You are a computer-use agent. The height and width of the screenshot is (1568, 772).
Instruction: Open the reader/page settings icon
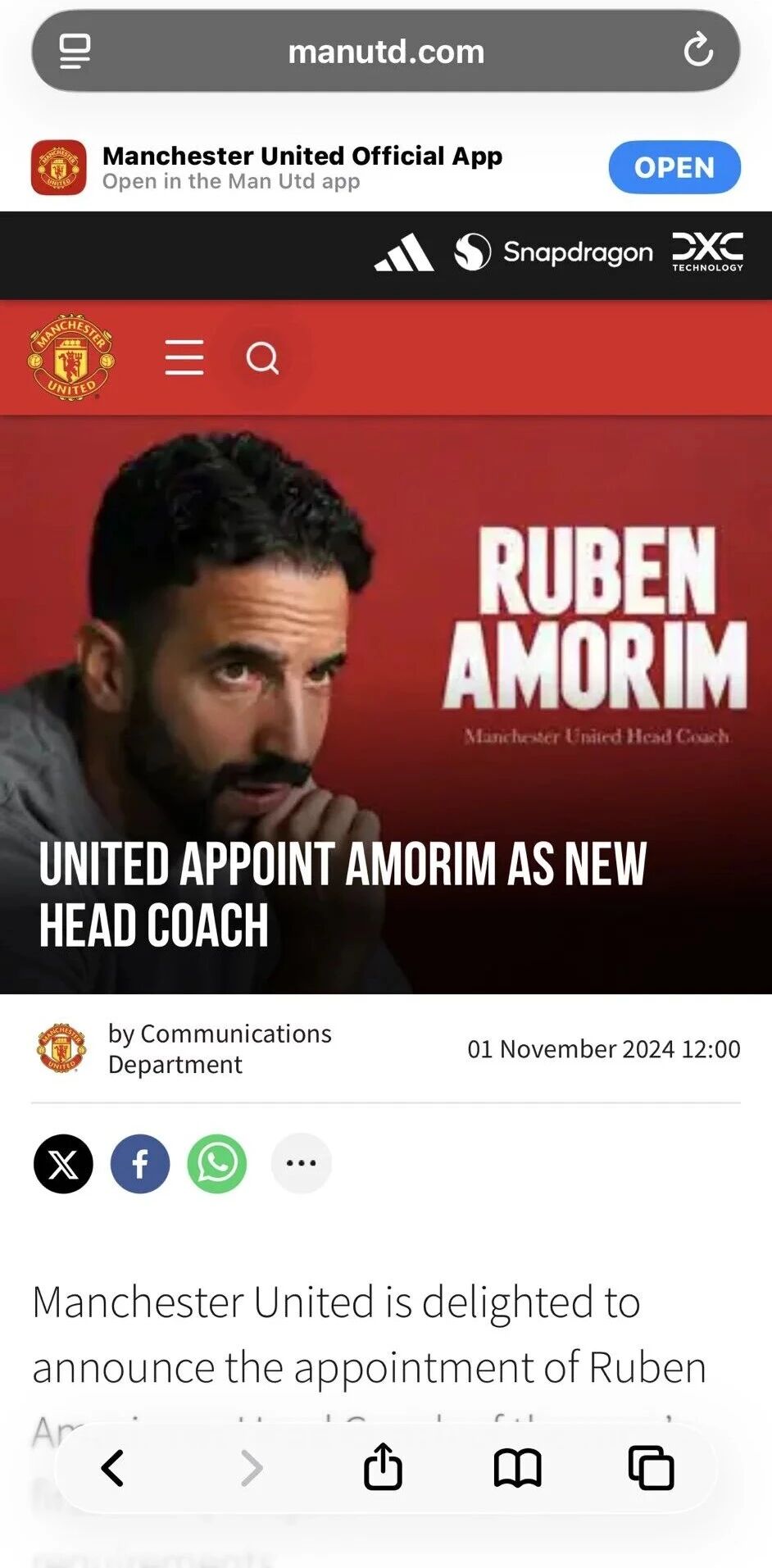[x=75, y=52]
